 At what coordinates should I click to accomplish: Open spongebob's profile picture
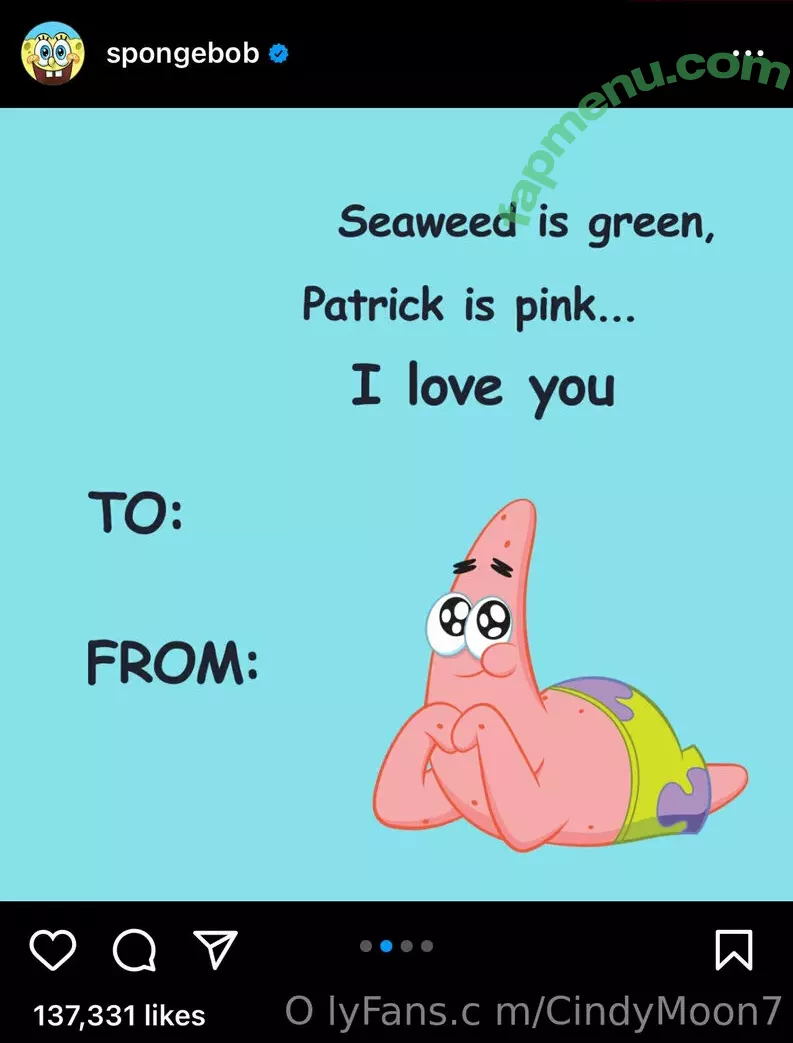[53, 54]
